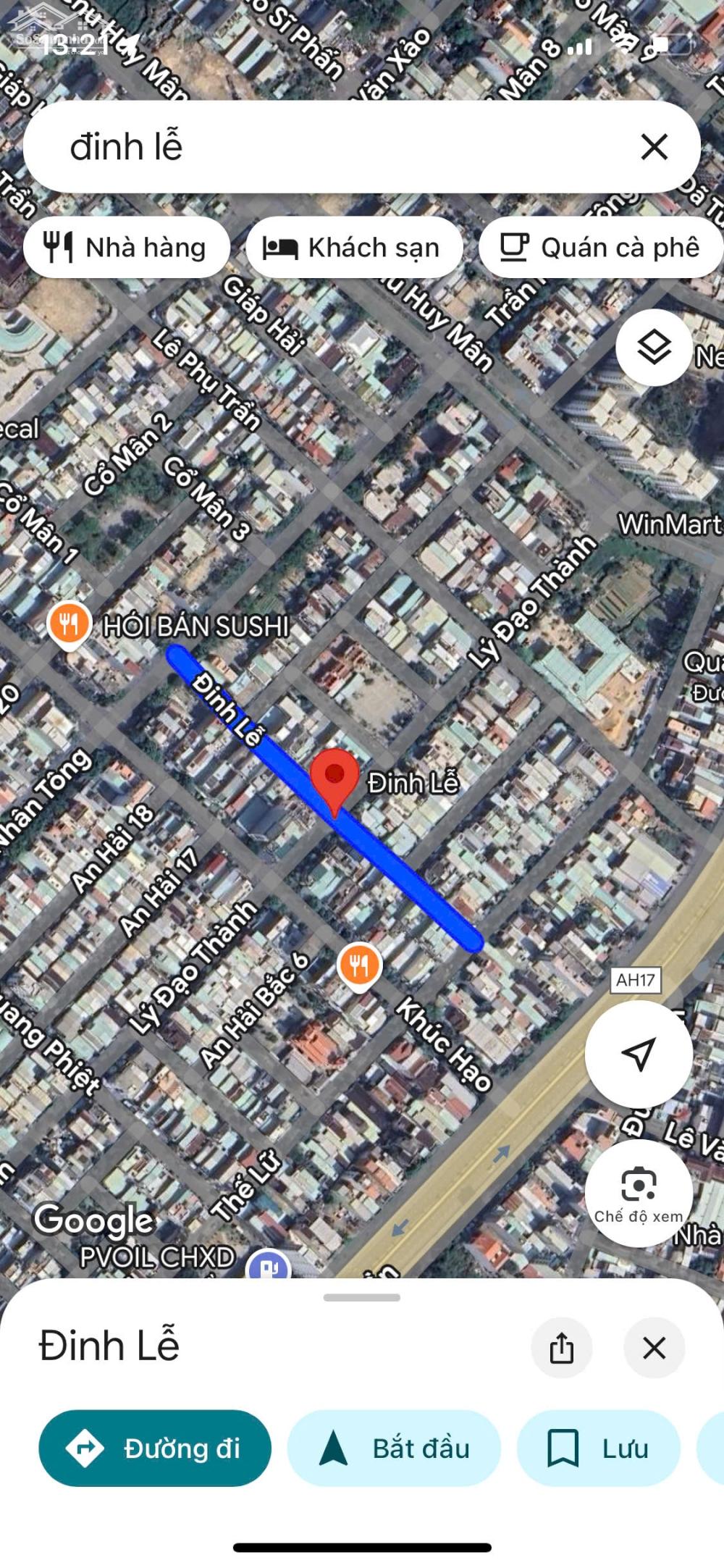Image resolution: width=724 pixels, height=1568 pixels.
Task: Clear the search text with X
Action: point(654,147)
